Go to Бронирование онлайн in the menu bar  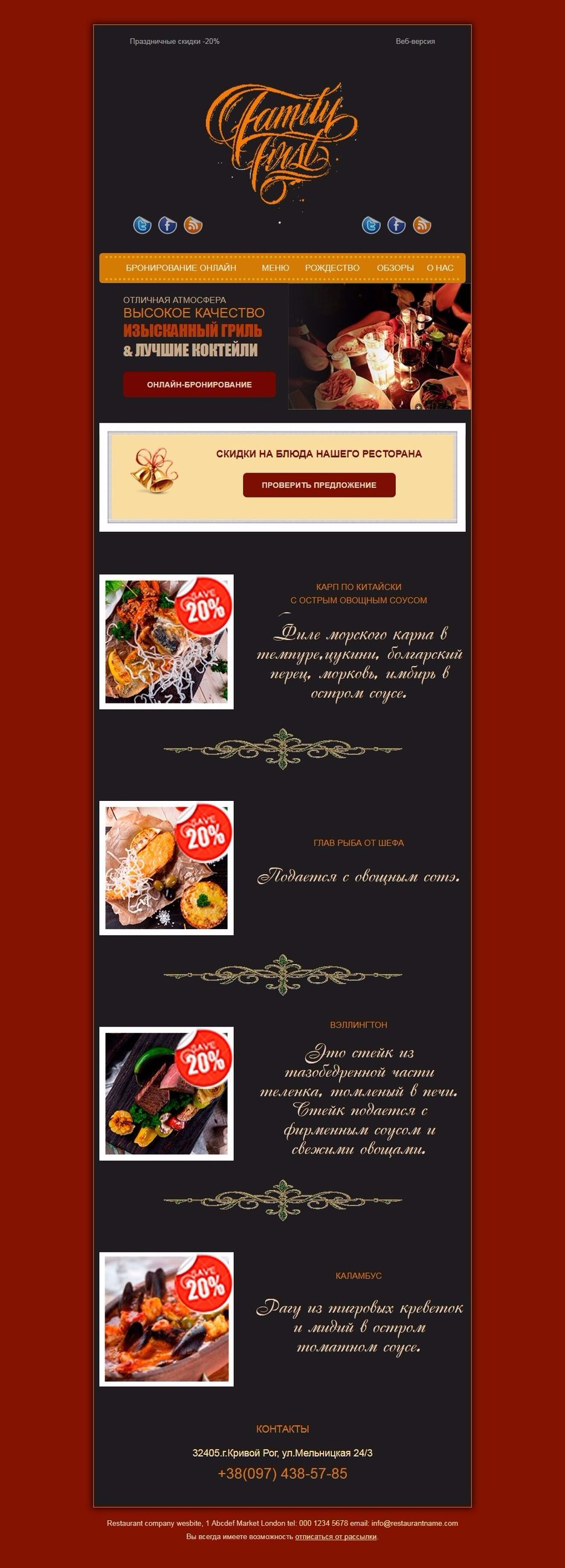[181, 268]
